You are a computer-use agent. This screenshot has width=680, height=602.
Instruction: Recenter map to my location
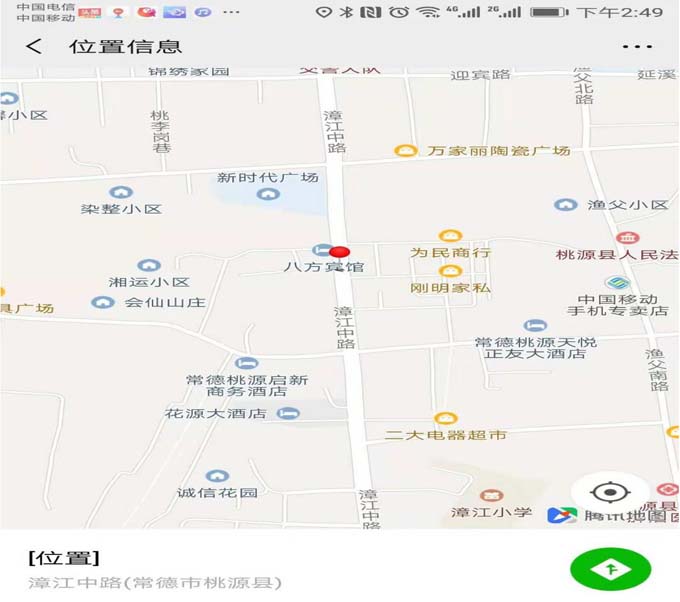point(609,493)
